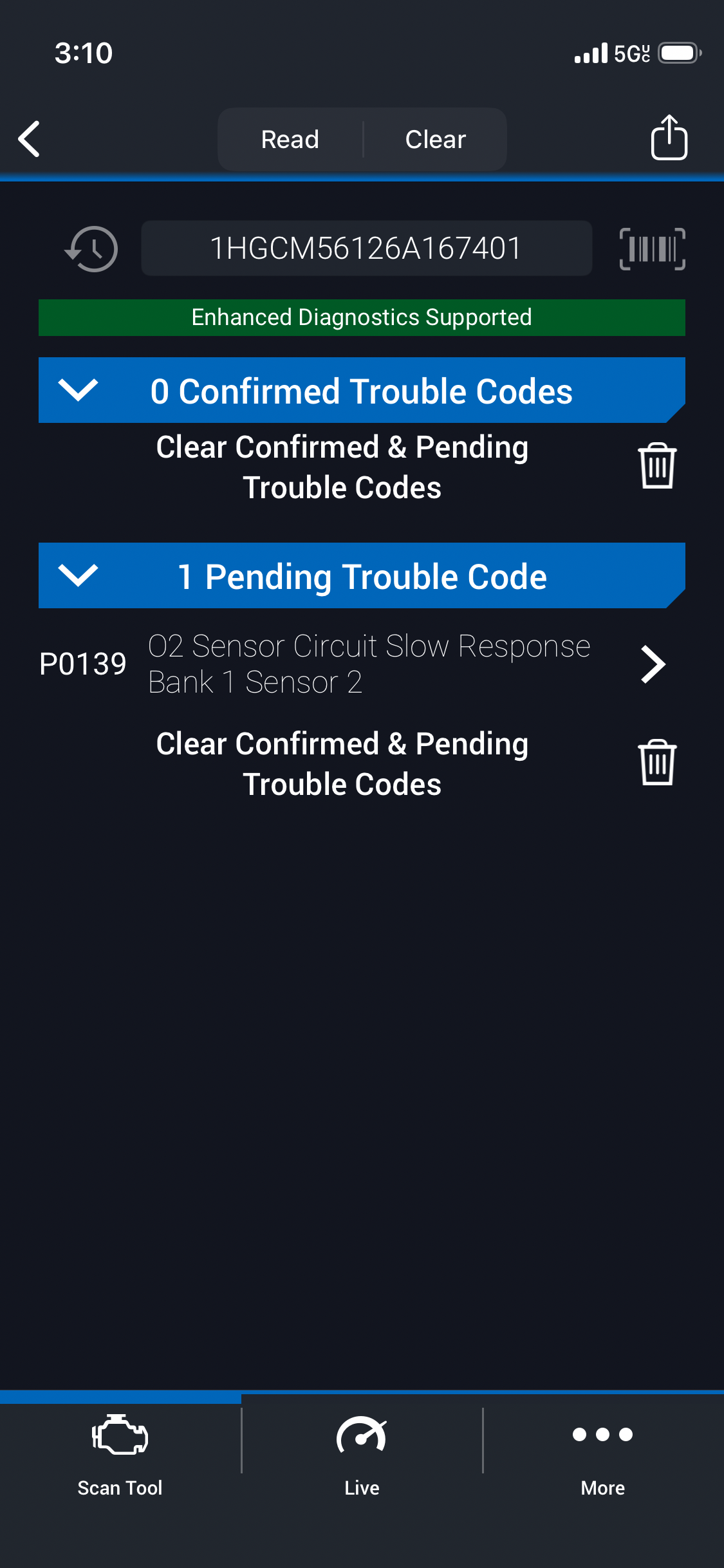Tap the Read segment button

coord(290,139)
